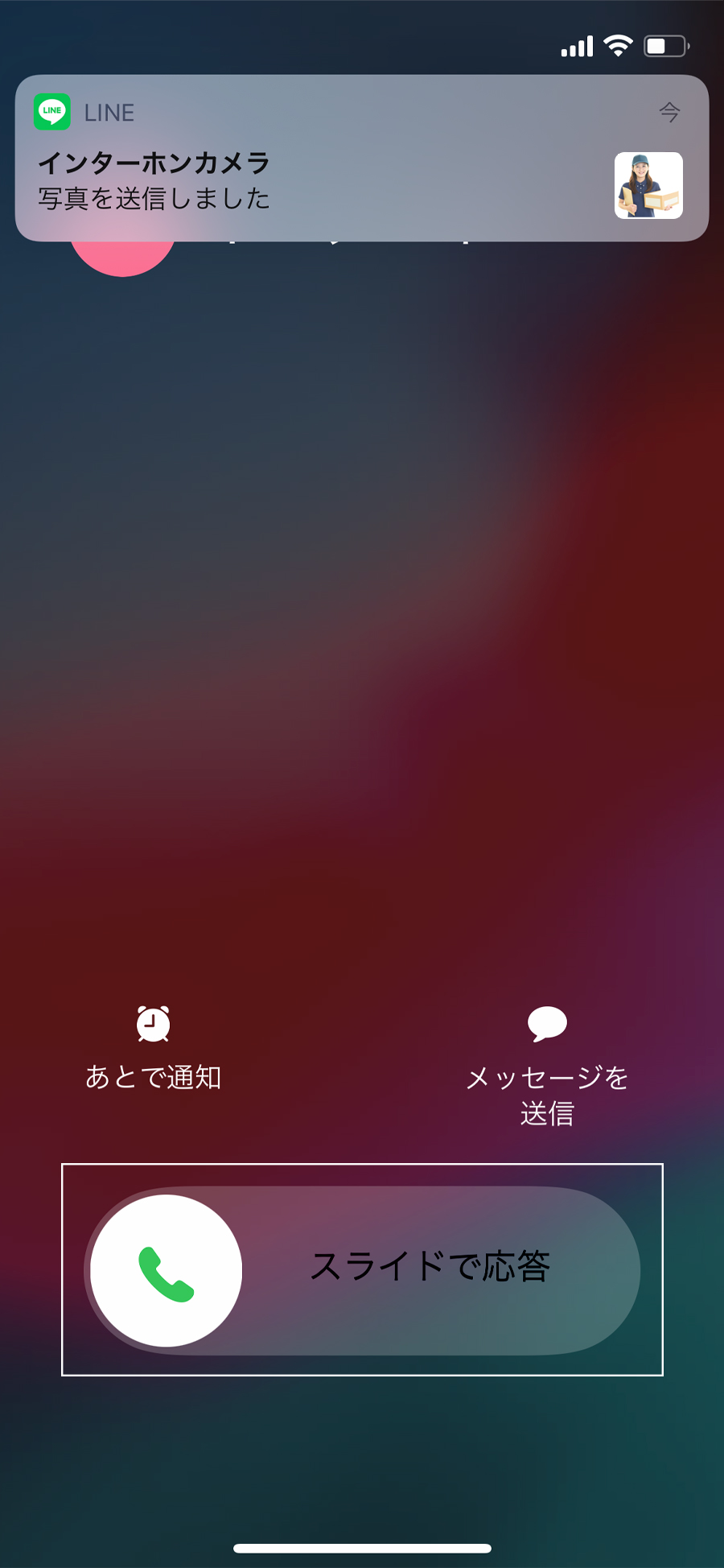Tap the green phone handle on スライドで応答
The width and height of the screenshot is (724, 1568).
pyautogui.click(x=166, y=1272)
